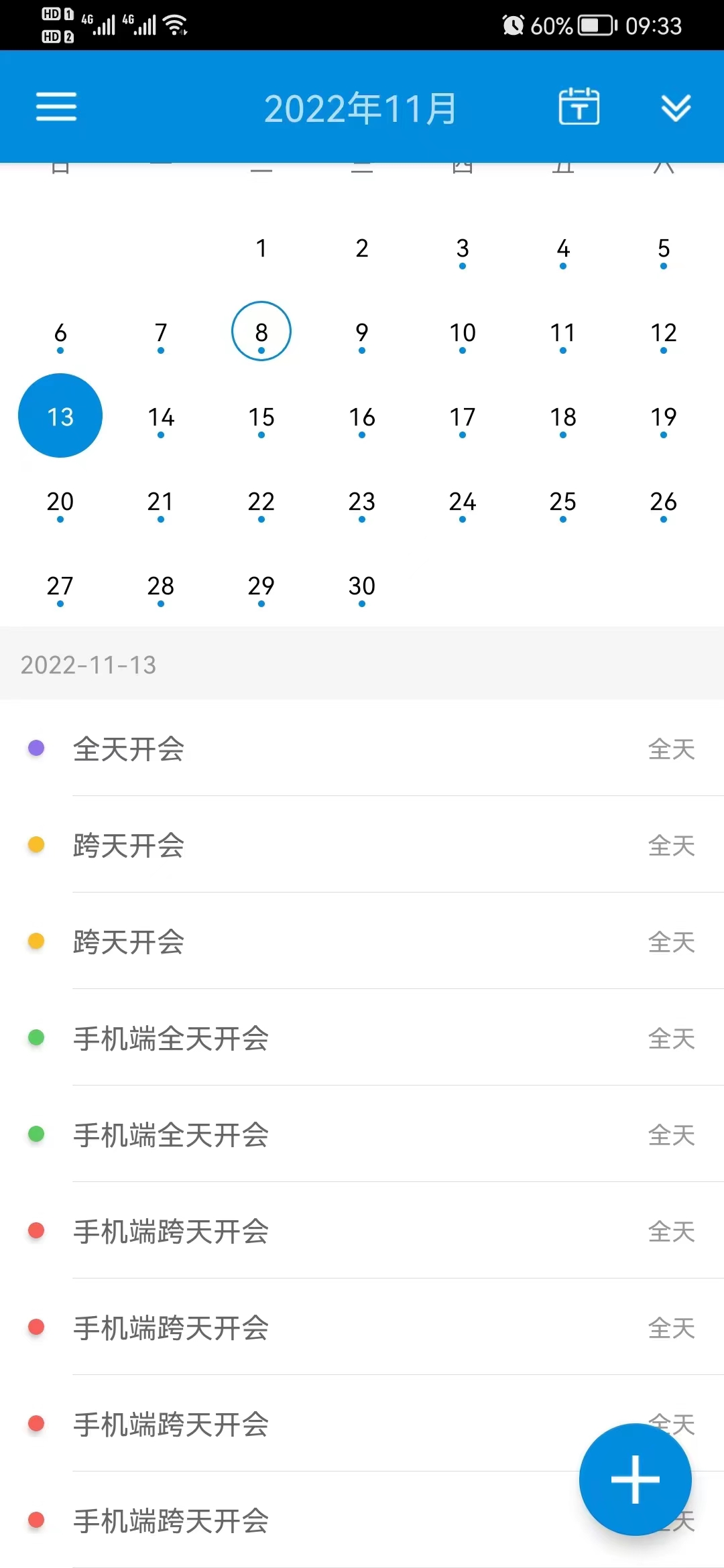Tap the green dot beside 手机端全天开会

point(36,1037)
